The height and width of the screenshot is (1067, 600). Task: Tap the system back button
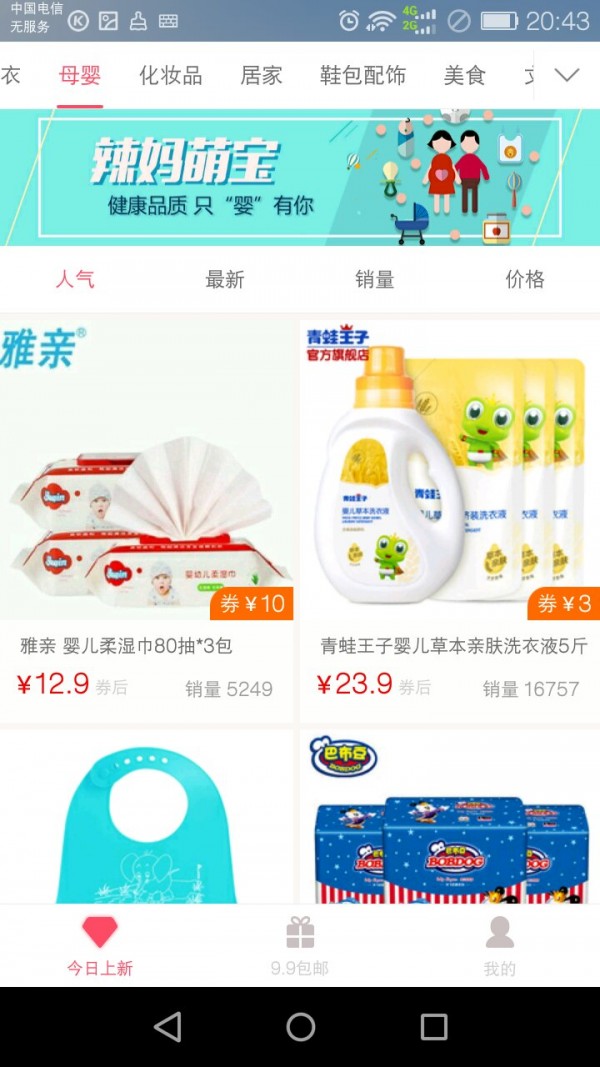click(168, 1027)
